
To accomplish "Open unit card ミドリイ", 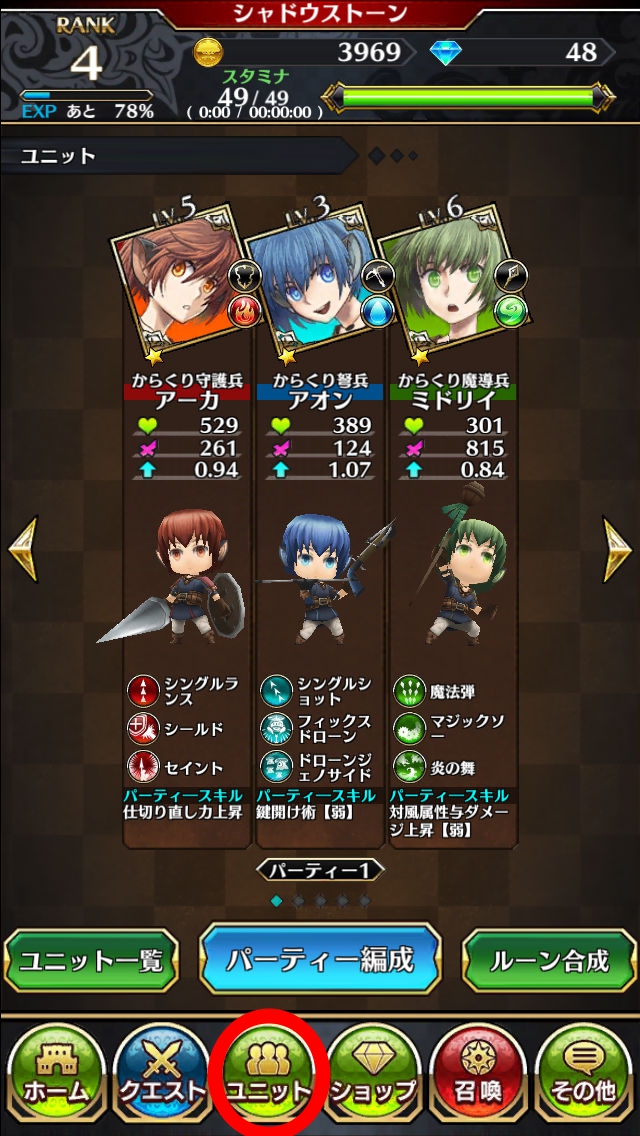I will click(452, 500).
